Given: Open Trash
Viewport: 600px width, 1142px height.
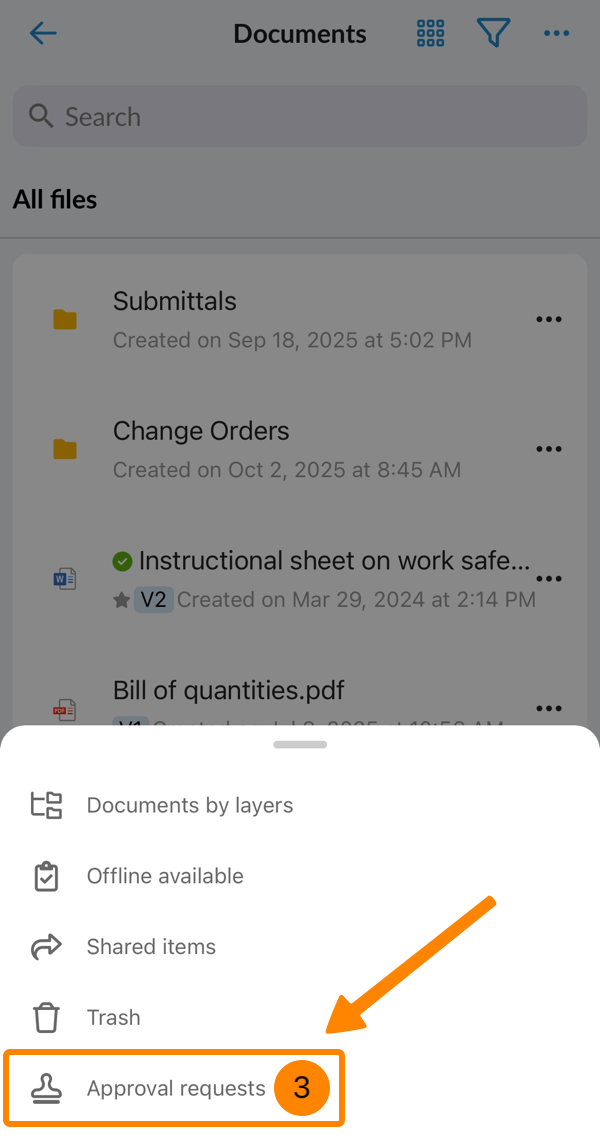Looking at the screenshot, I should pyautogui.click(x=113, y=1018).
